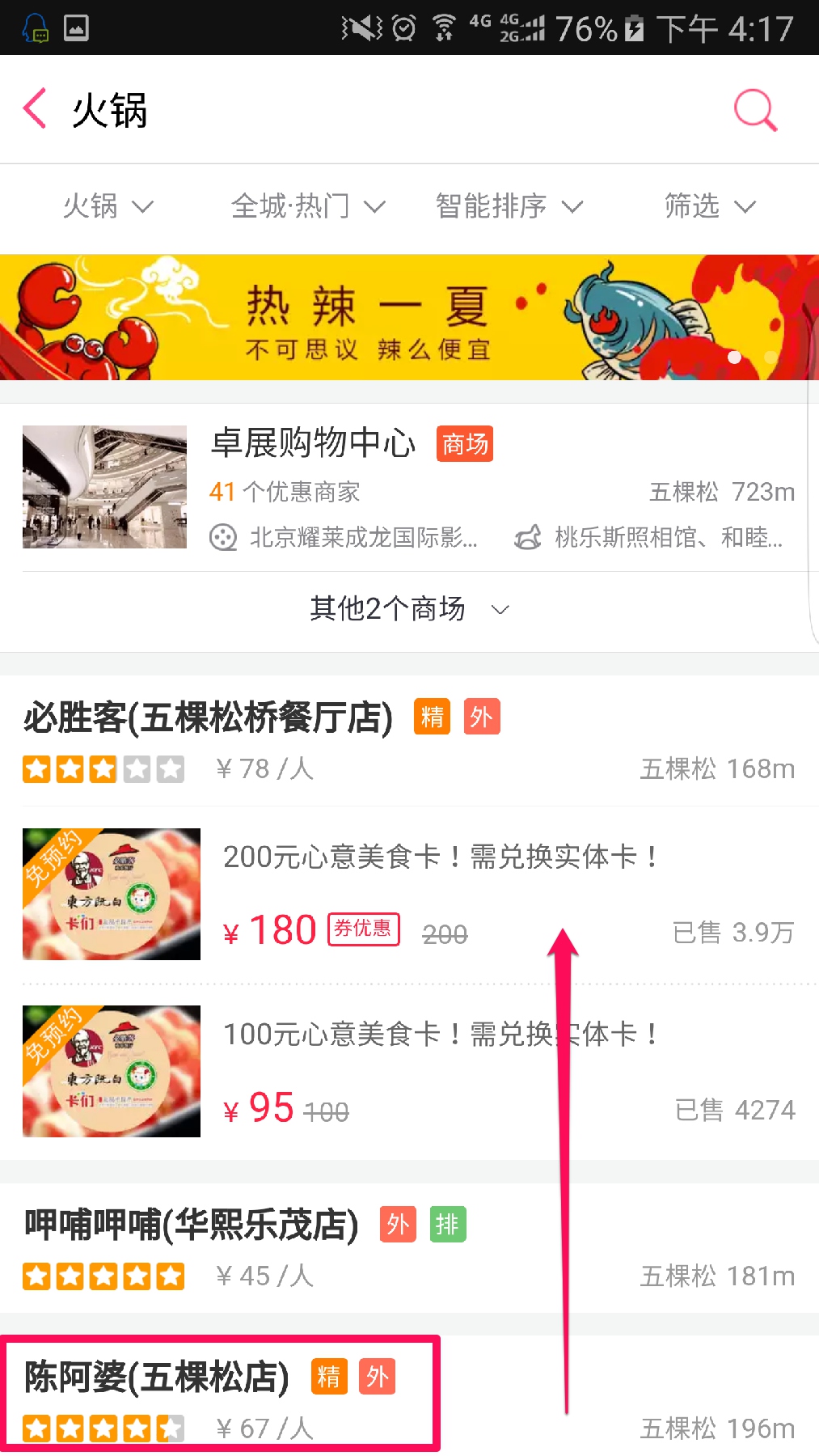This screenshot has height=1456, width=819.
Task: Open 卓展购物中心 mall listing
Action: pyautogui.click(x=408, y=488)
